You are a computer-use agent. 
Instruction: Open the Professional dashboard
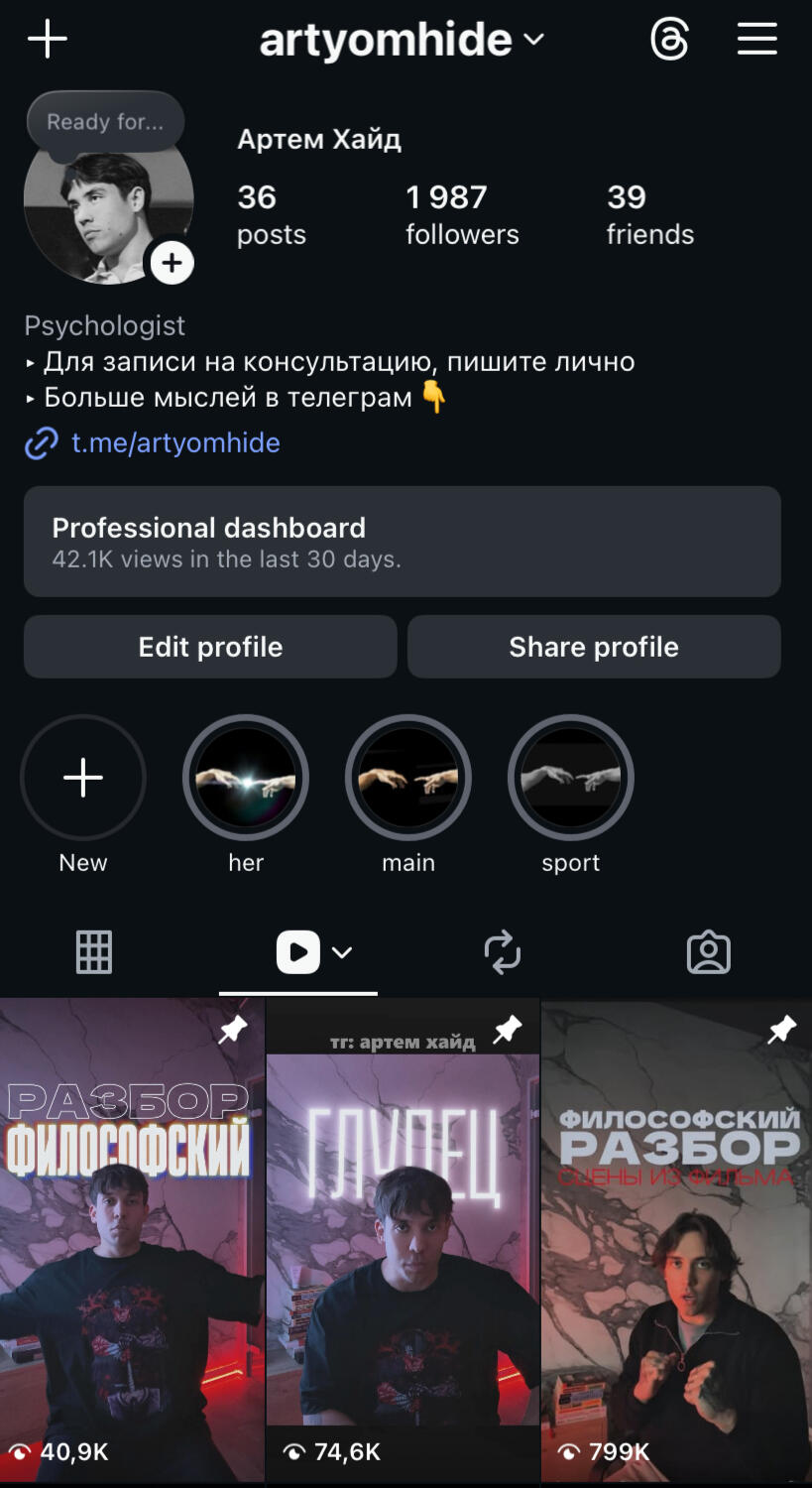(x=402, y=542)
